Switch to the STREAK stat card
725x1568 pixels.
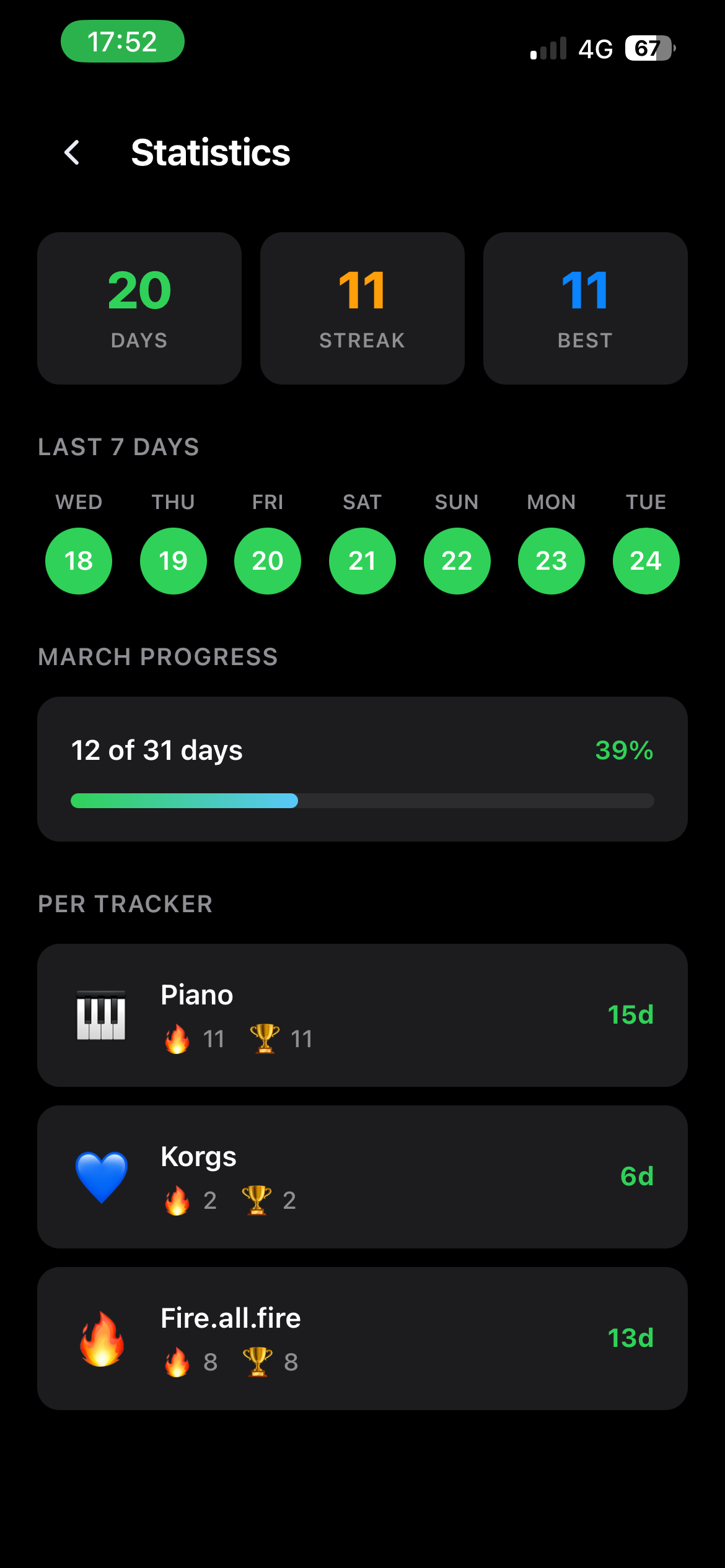(x=362, y=308)
